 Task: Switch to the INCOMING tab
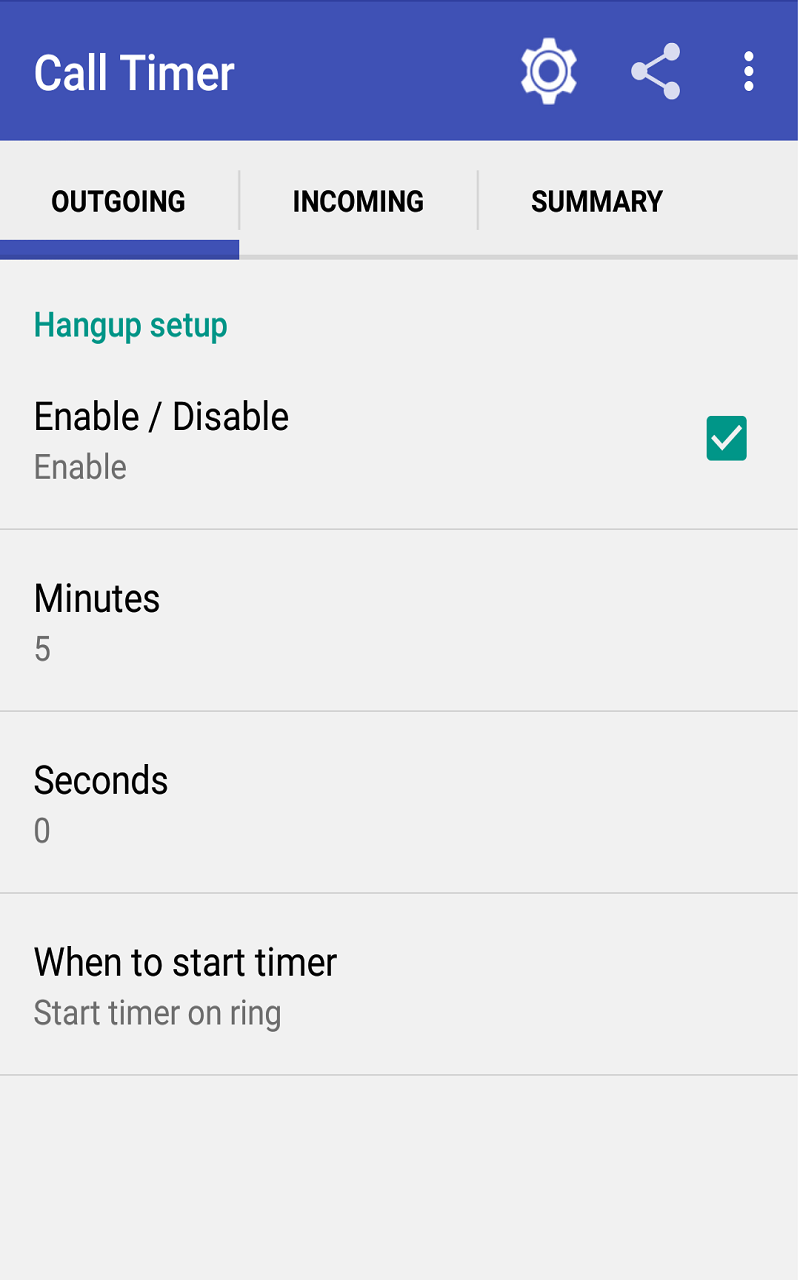[357, 201]
